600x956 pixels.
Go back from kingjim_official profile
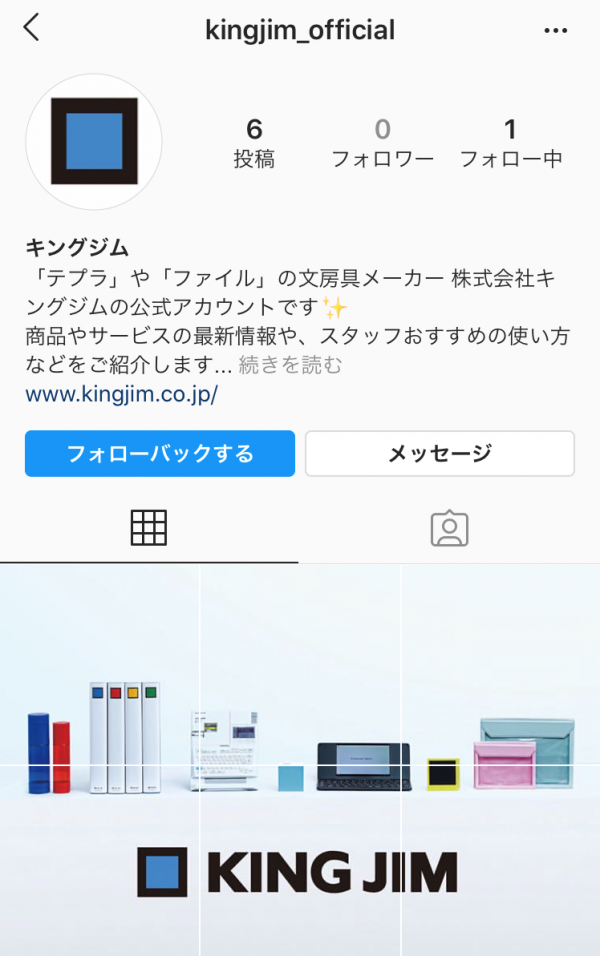coord(32,28)
